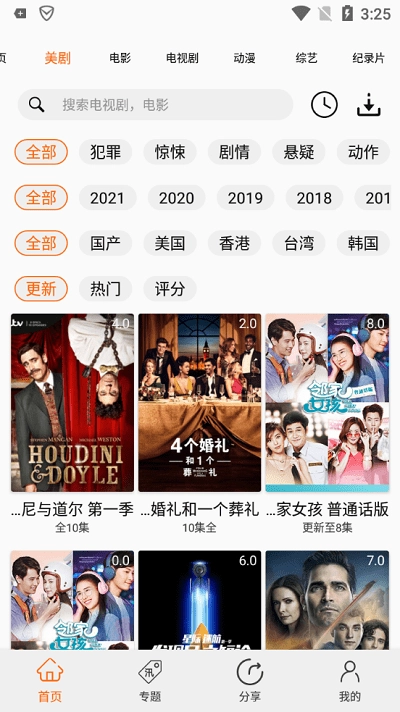Switch to the 综艺 top tab

[x=306, y=58]
